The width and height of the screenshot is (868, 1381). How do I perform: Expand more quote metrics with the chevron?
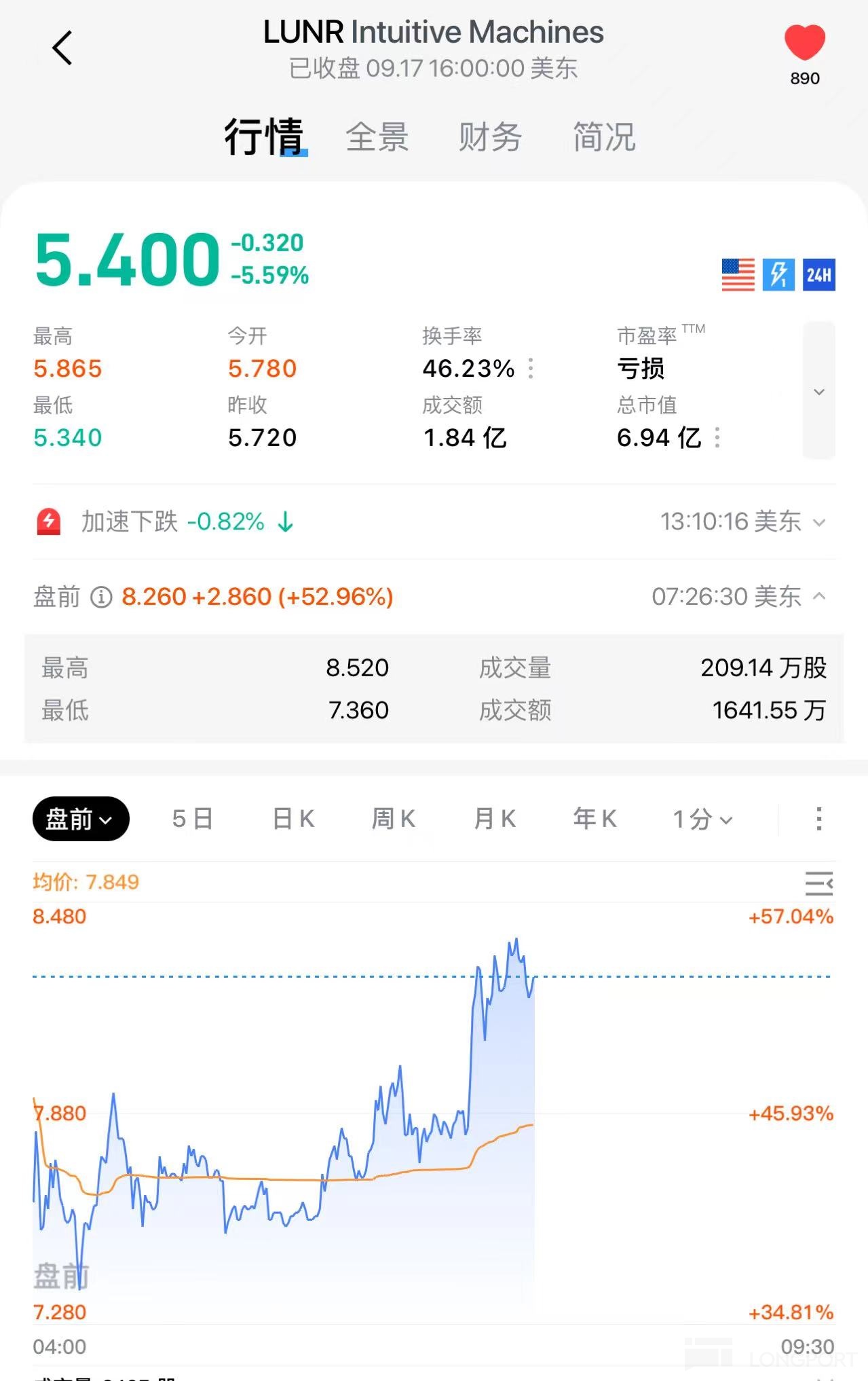click(818, 392)
